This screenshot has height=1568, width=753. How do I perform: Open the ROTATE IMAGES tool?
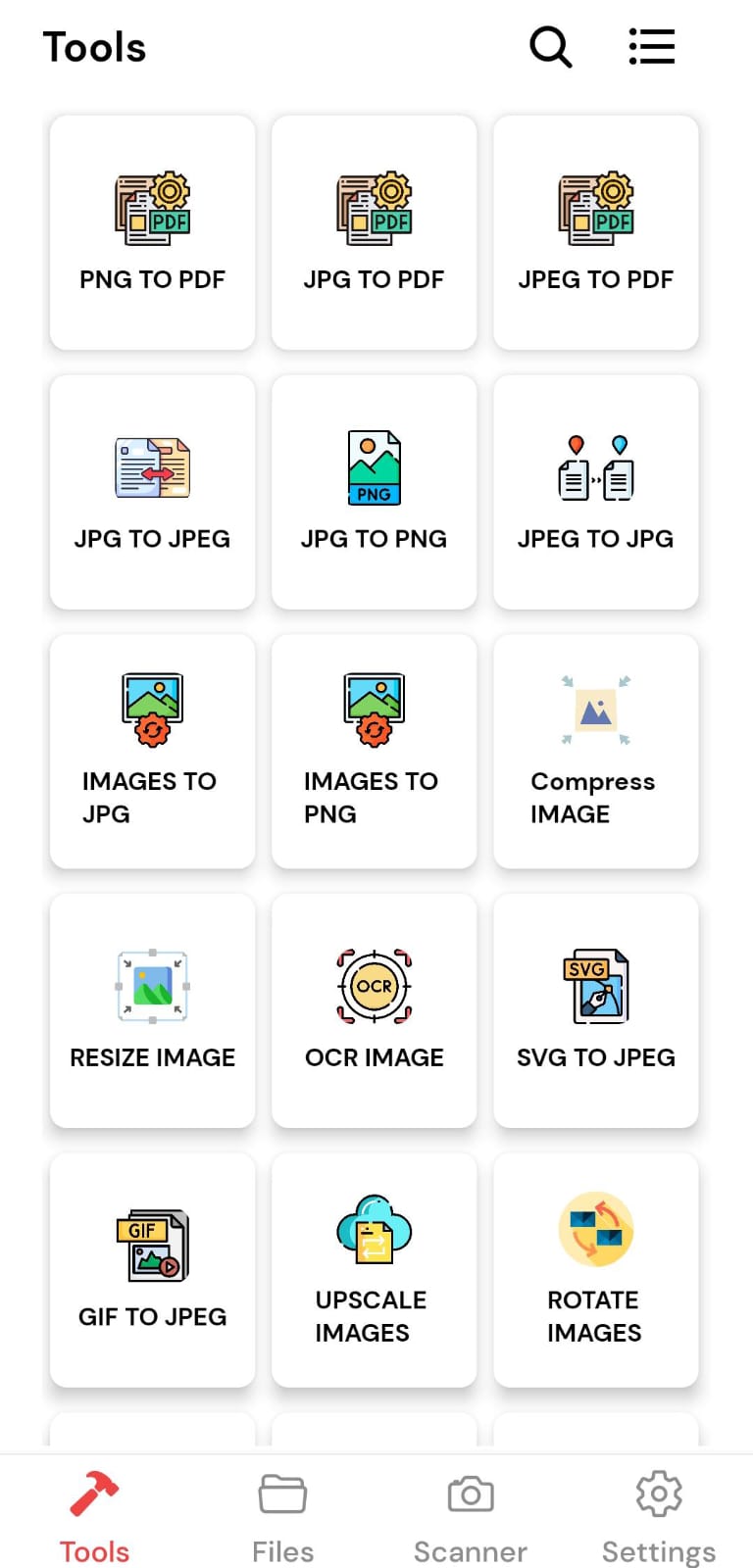click(x=596, y=1270)
